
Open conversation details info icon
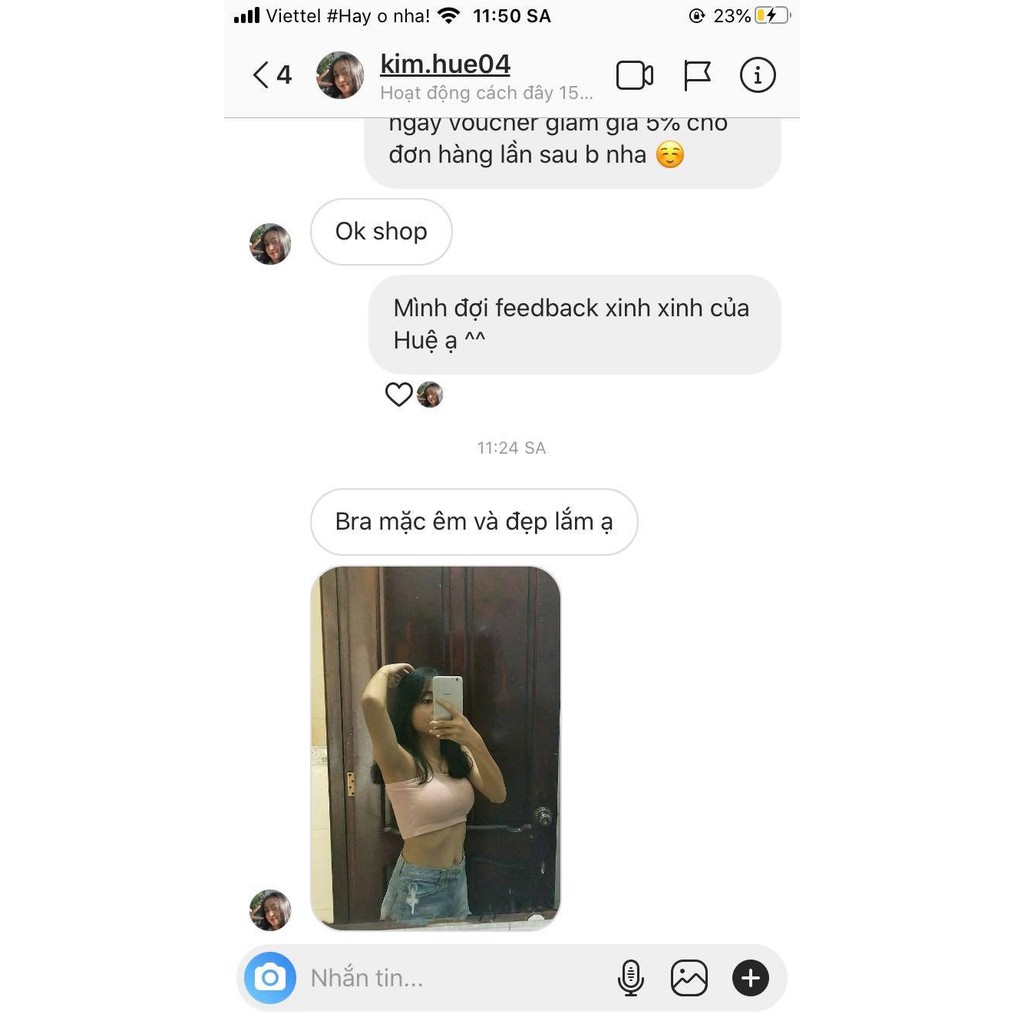tap(757, 75)
